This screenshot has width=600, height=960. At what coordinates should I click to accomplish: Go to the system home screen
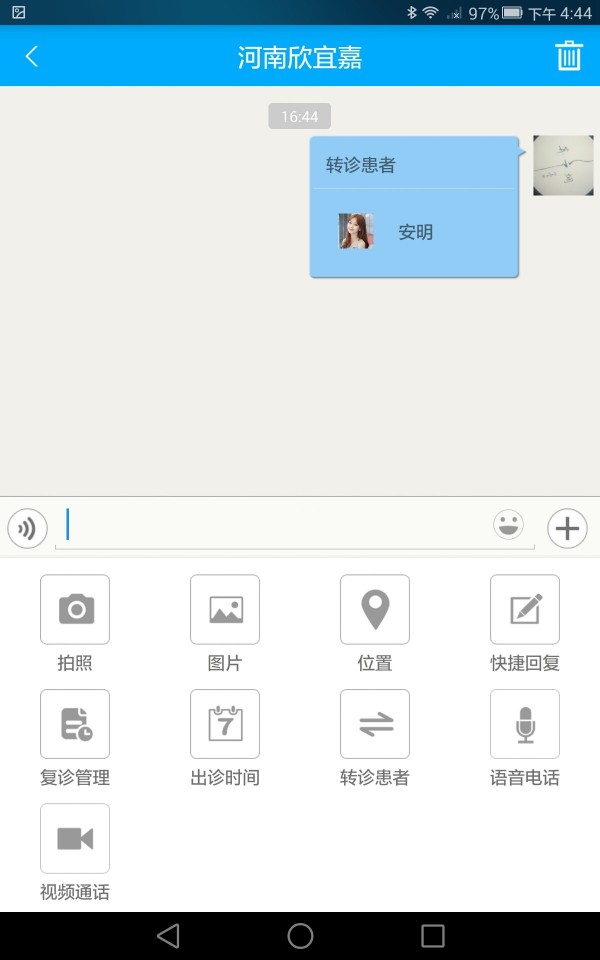pyautogui.click(x=300, y=936)
